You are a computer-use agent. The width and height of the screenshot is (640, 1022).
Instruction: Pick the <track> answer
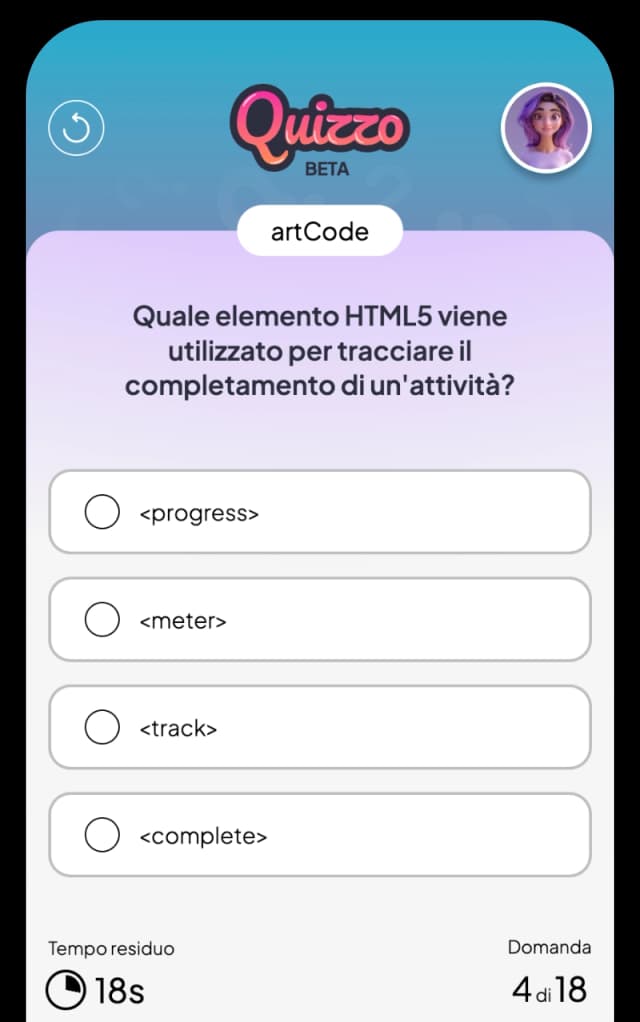point(319,727)
